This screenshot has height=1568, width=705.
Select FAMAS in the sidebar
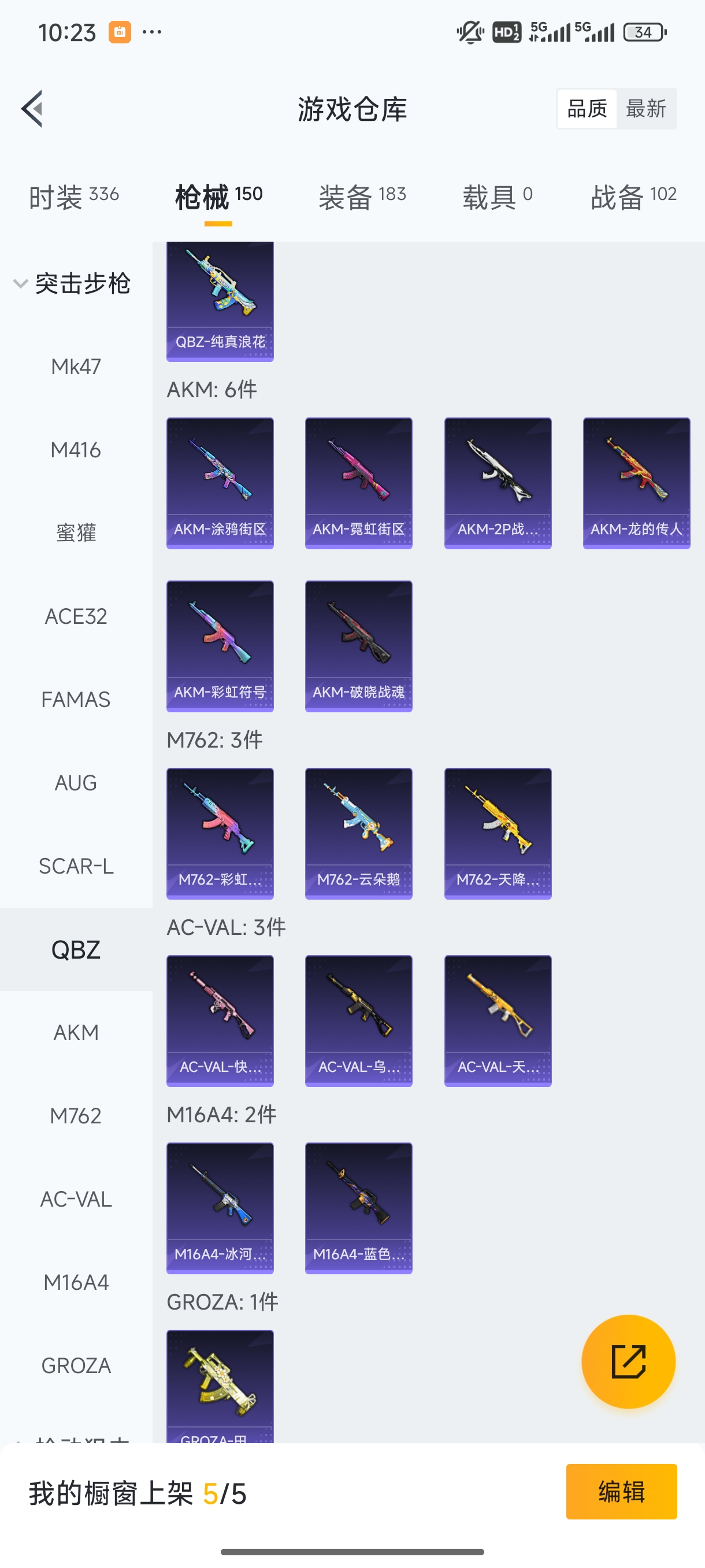tap(76, 700)
